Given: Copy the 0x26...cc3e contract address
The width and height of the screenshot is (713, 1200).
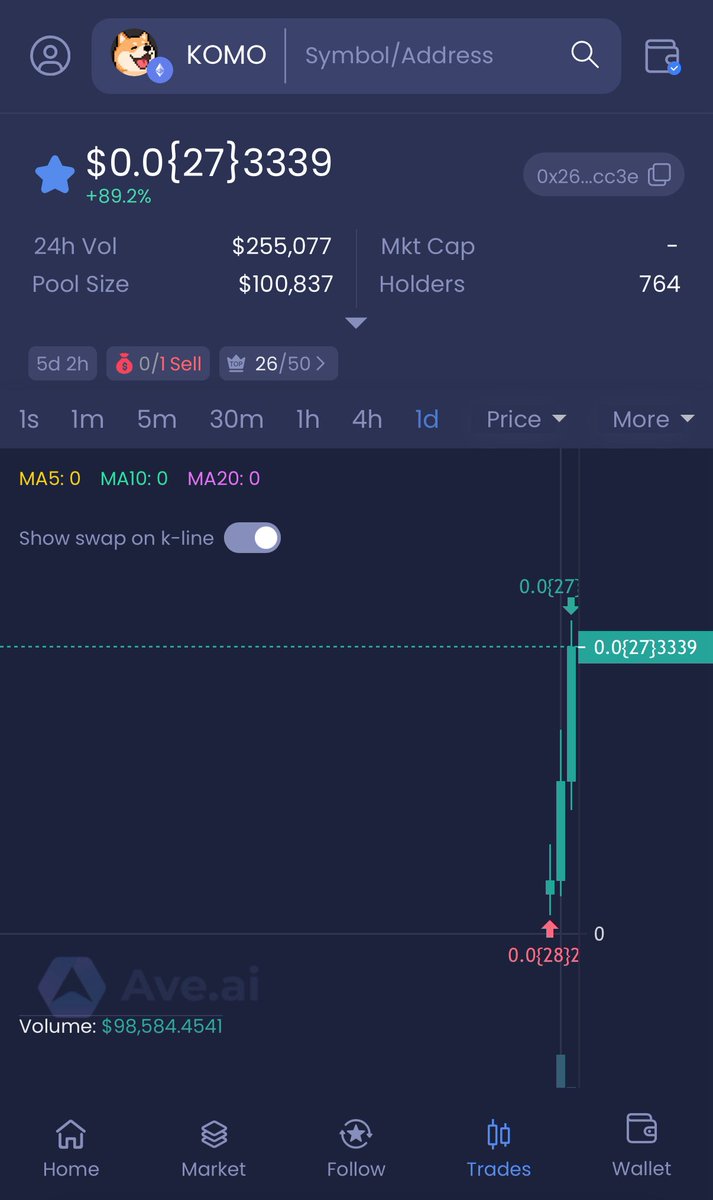Looking at the screenshot, I should click(604, 175).
